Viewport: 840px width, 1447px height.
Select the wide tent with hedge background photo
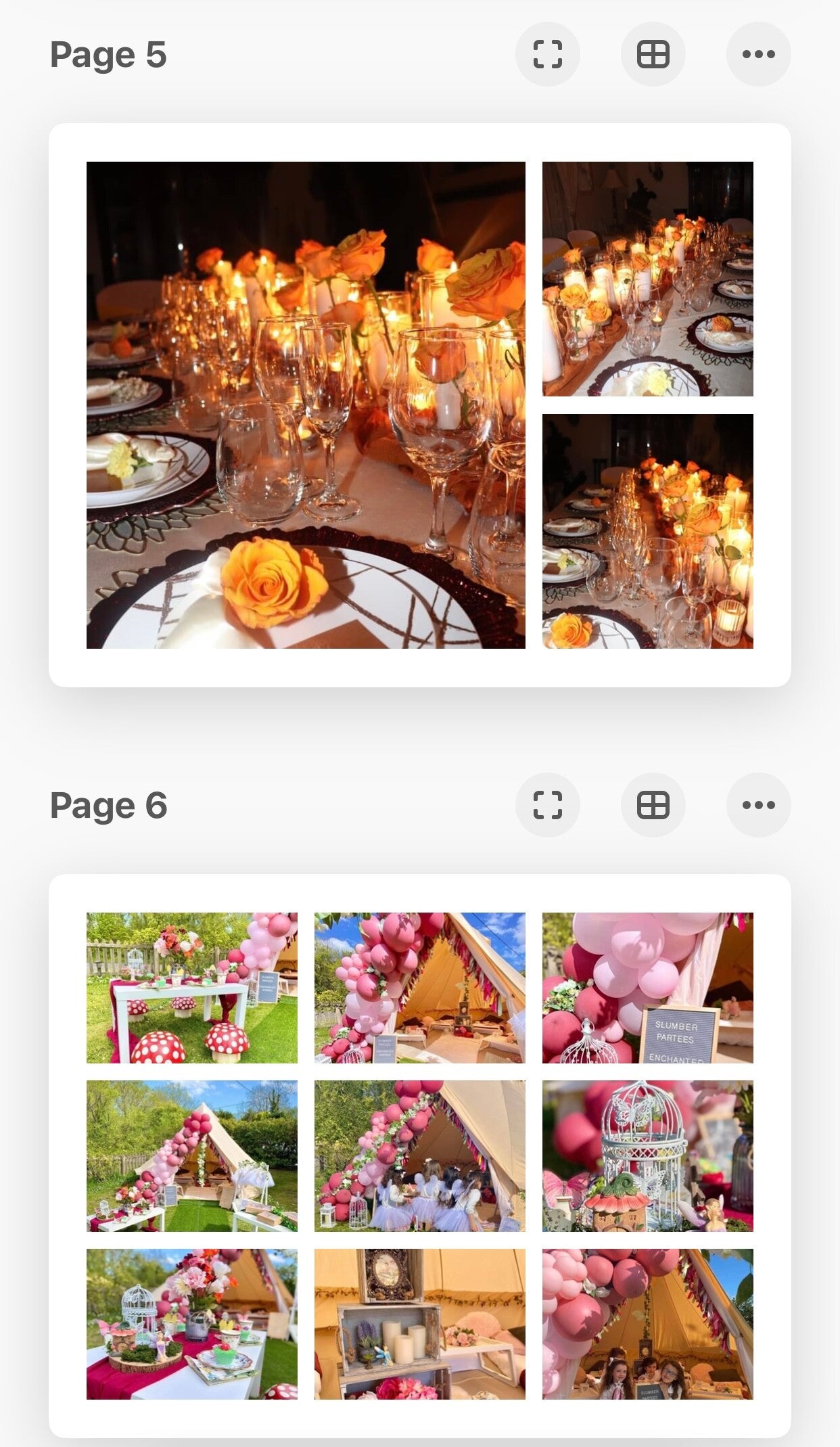191,1155
